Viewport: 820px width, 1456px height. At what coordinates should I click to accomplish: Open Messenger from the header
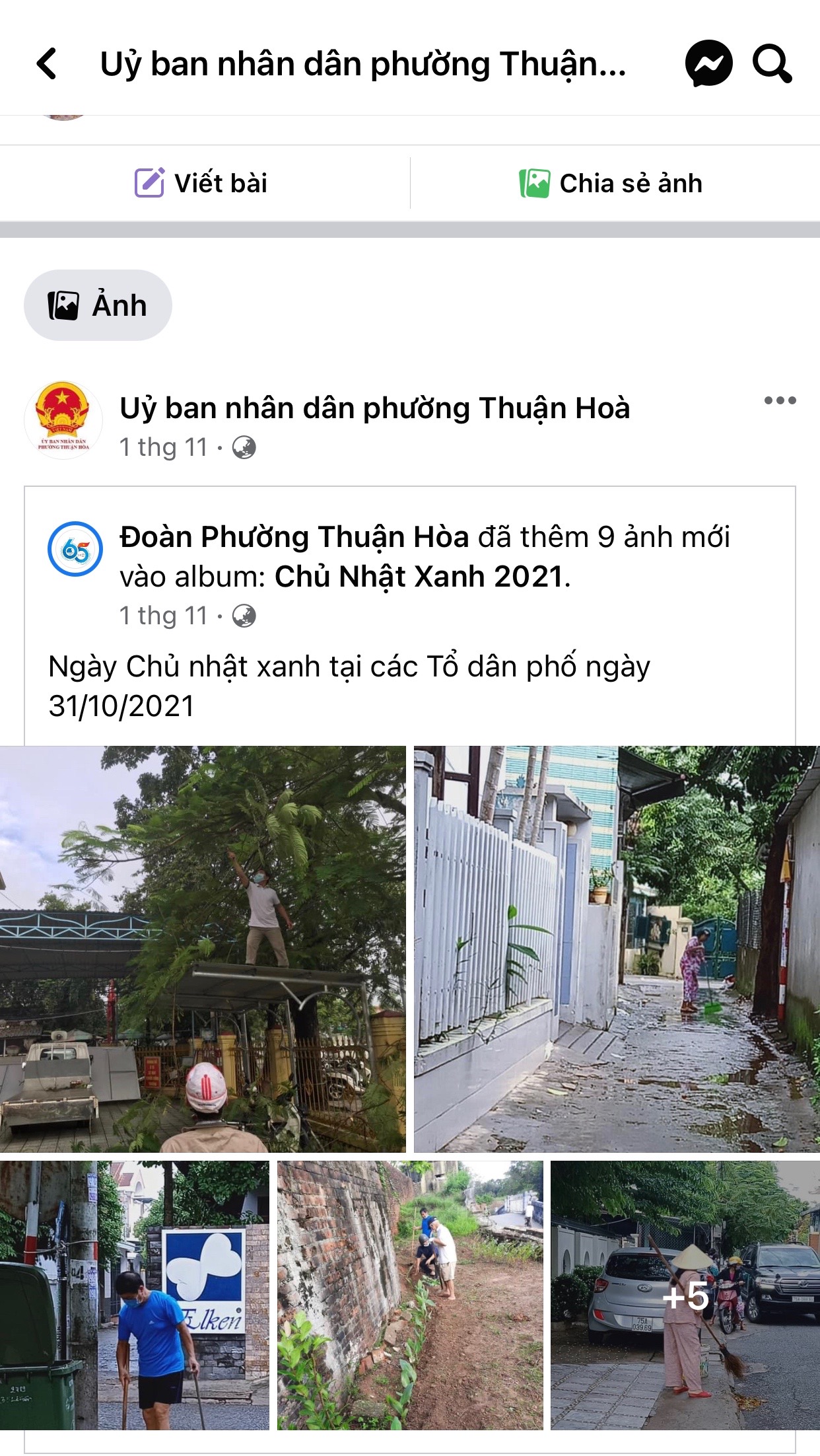(708, 64)
